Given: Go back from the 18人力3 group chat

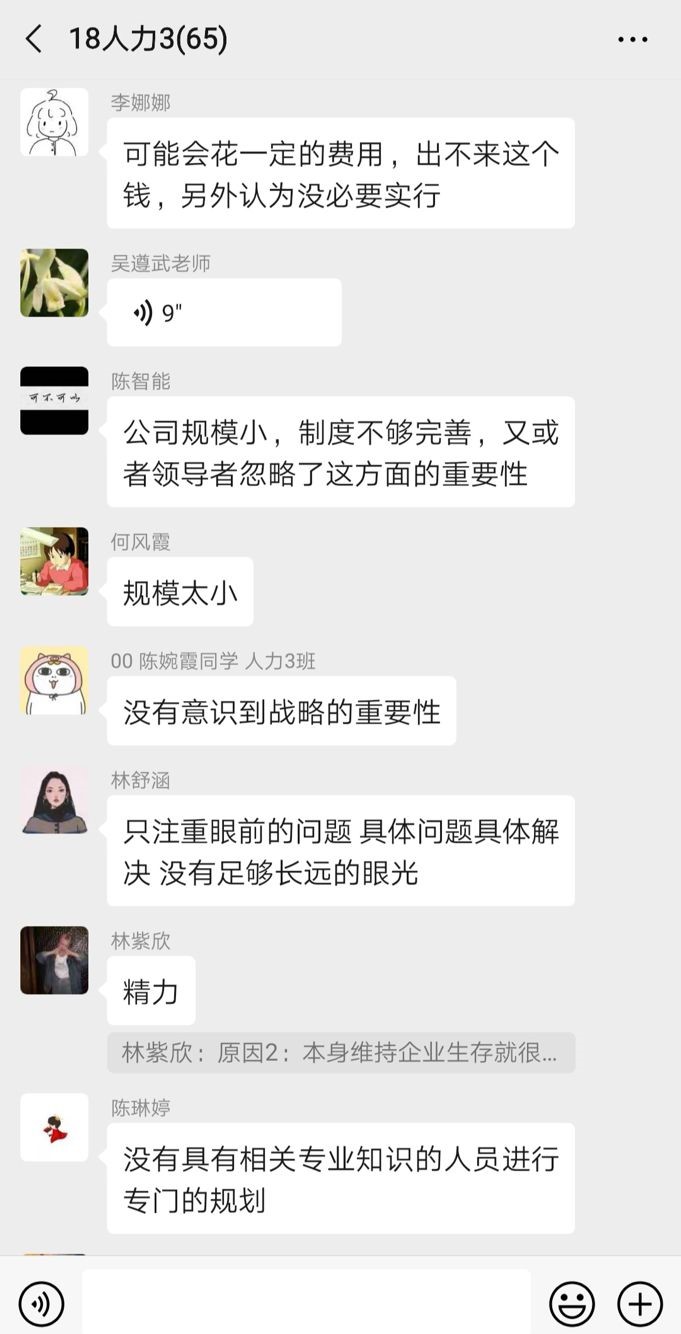Looking at the screenshot, I should pyautogui.click(x=34, y=40).
